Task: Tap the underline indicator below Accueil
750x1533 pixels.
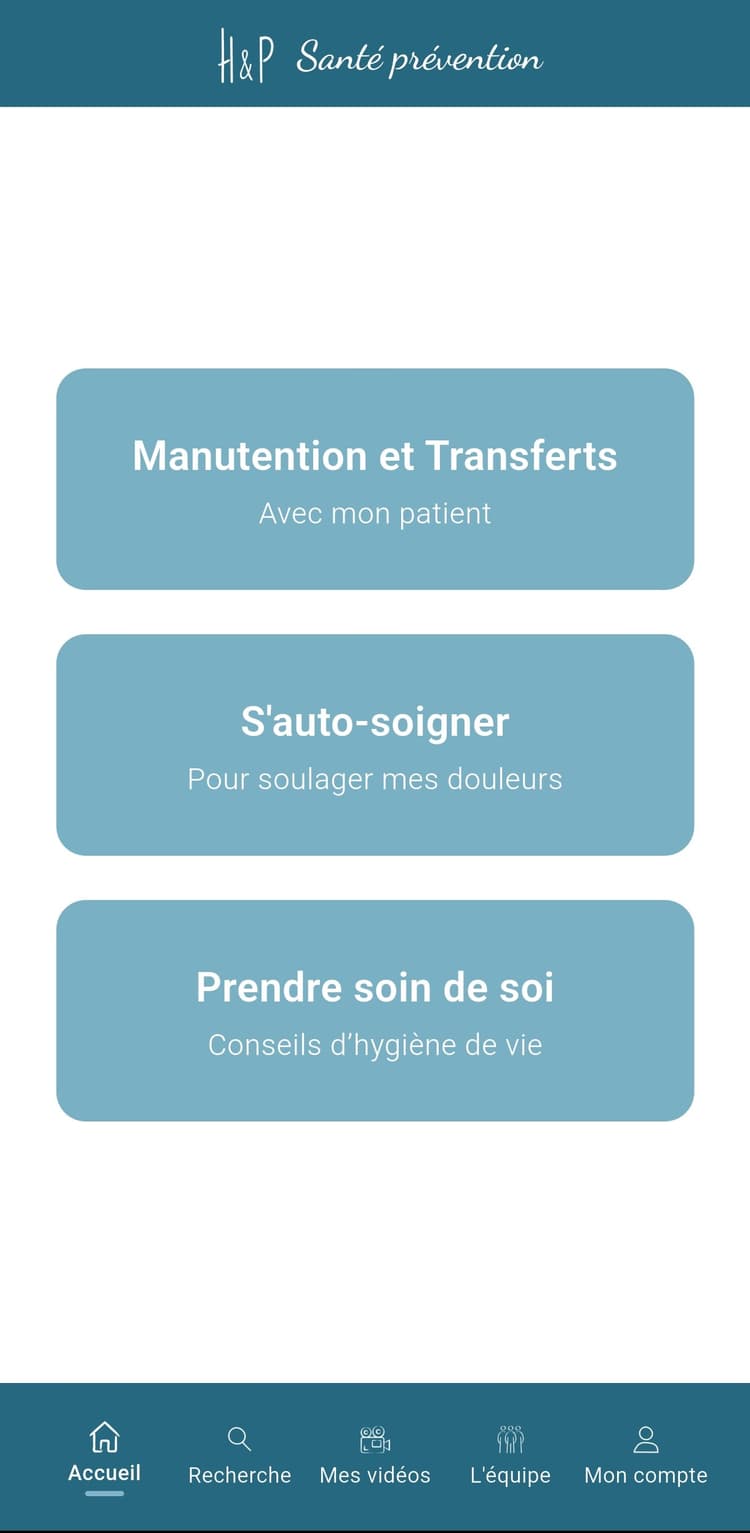Action: [104, 1493]
